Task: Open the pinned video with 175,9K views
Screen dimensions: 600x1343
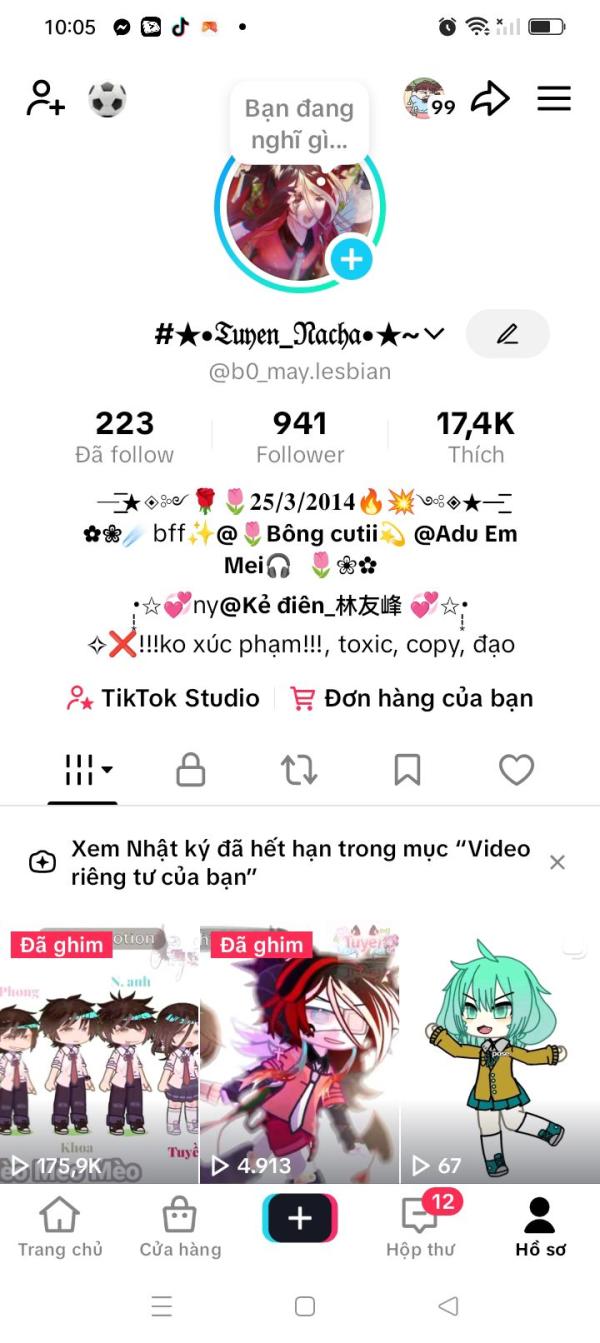Action: (99, 1054)
